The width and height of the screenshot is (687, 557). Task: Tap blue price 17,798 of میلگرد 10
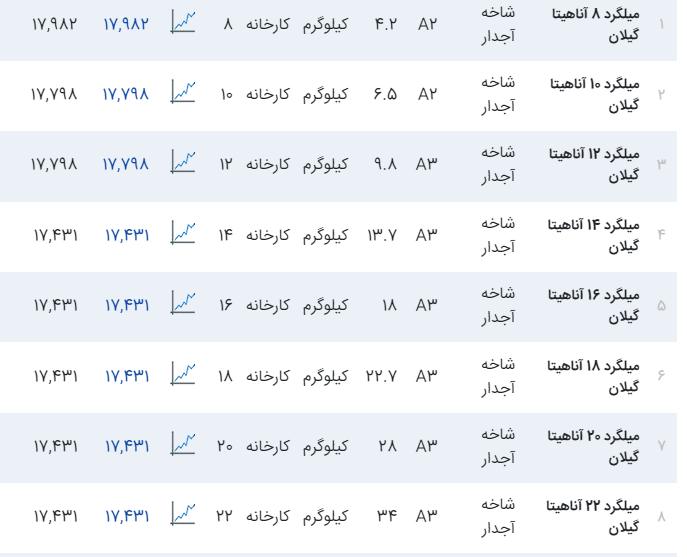click(126, 93)
